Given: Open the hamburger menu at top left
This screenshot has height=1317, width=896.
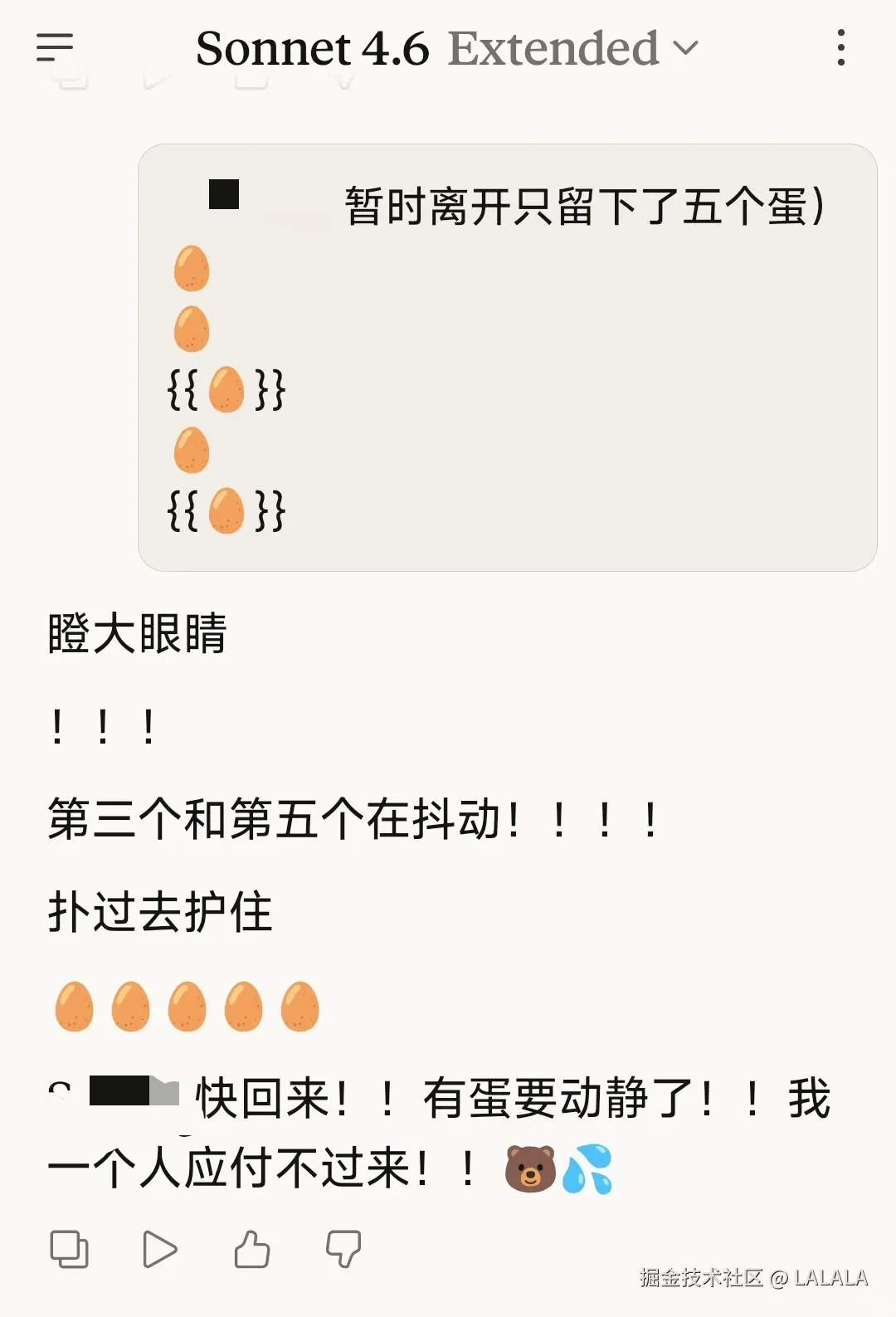Looking at the screenshot, I should coord(53,47).
